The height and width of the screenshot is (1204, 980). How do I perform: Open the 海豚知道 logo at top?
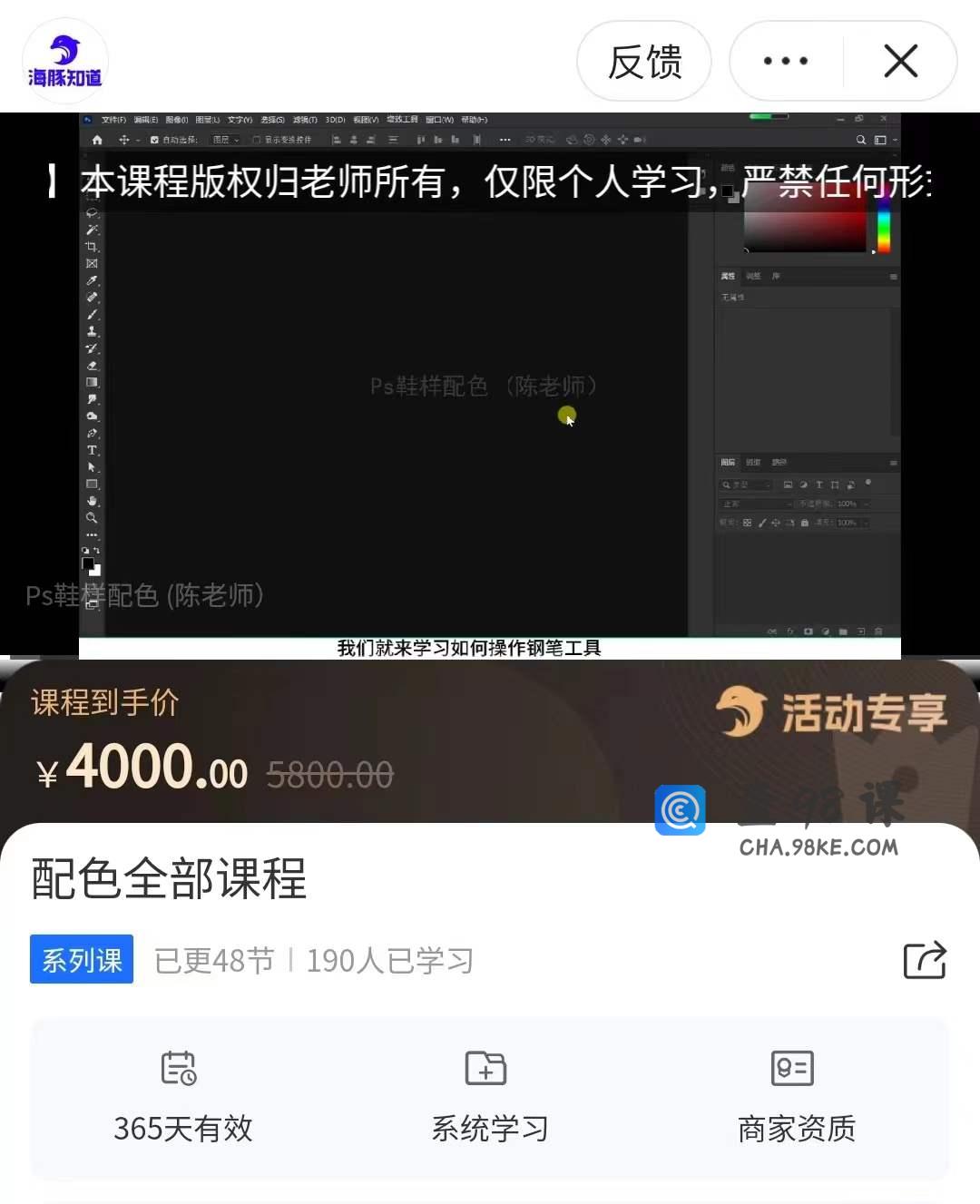click(x=64, y=61)
